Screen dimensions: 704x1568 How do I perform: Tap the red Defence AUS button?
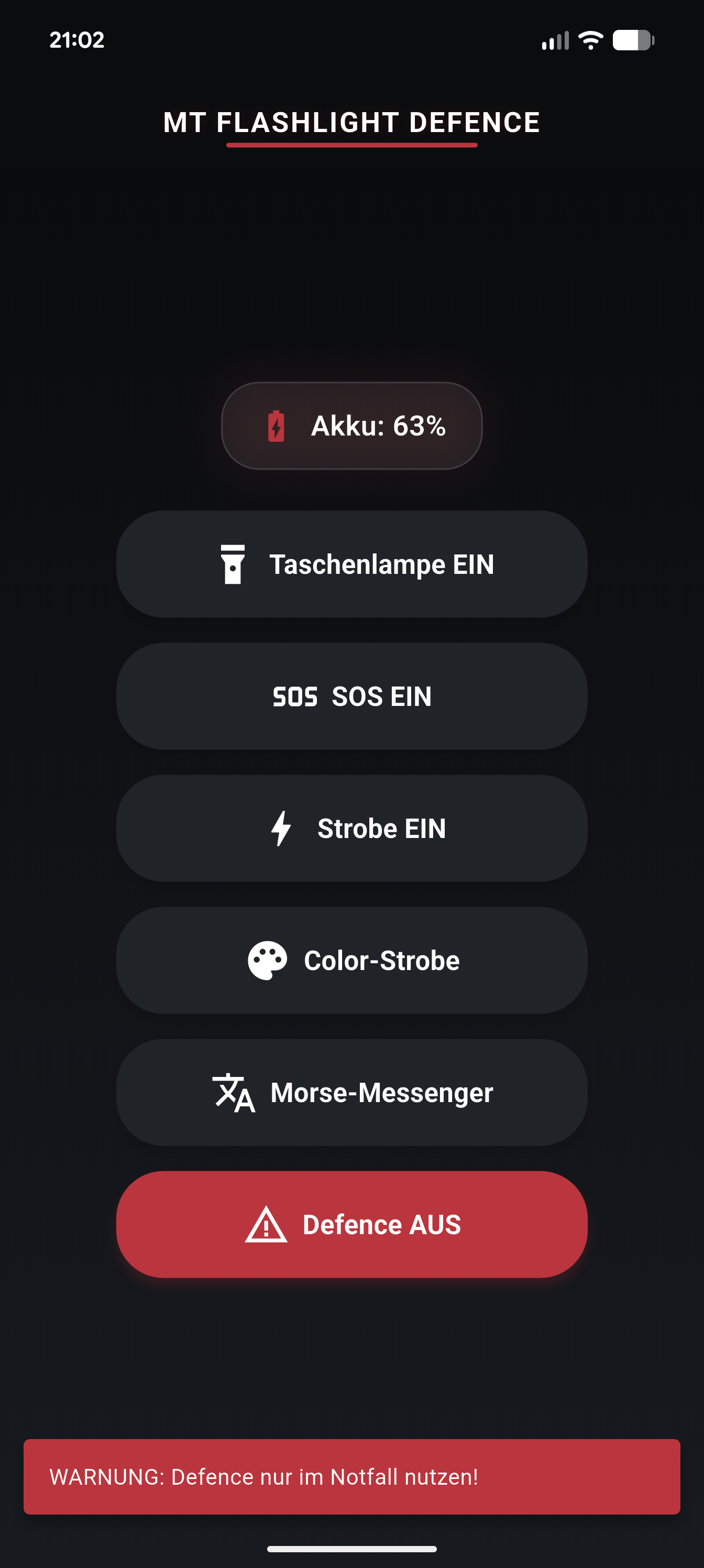click(x=351, y=1225)
